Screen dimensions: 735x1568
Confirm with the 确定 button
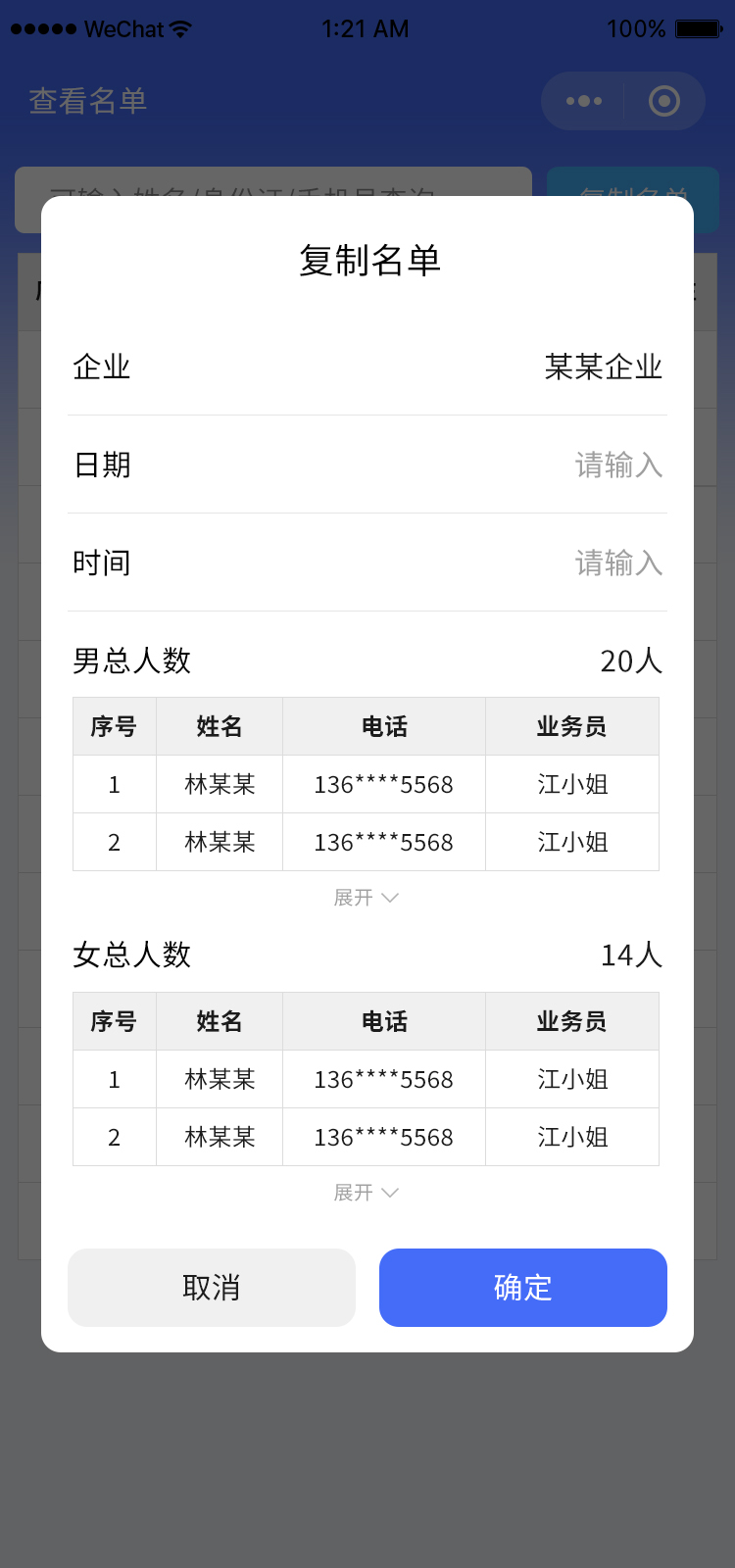[523, 1288]
